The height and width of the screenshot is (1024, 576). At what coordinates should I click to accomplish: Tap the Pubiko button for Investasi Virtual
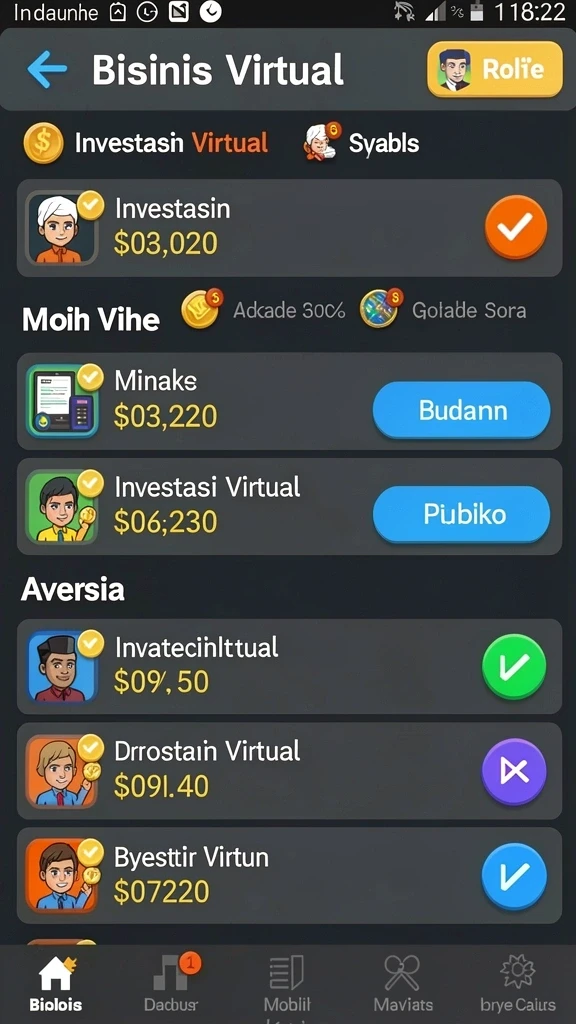coord(462,515)
